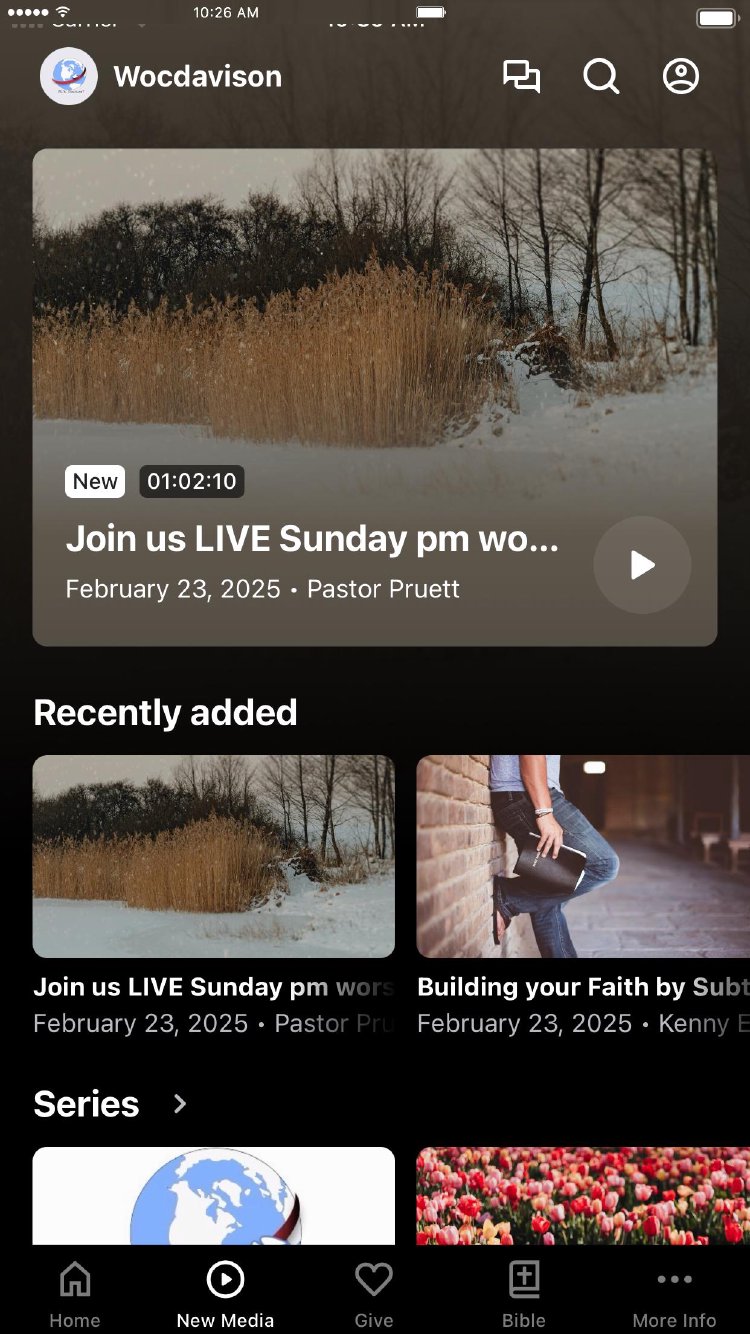Viewport: 750px width, 1334px height.
Task: Switch to the Home tab
Action: click(75, 1294)
